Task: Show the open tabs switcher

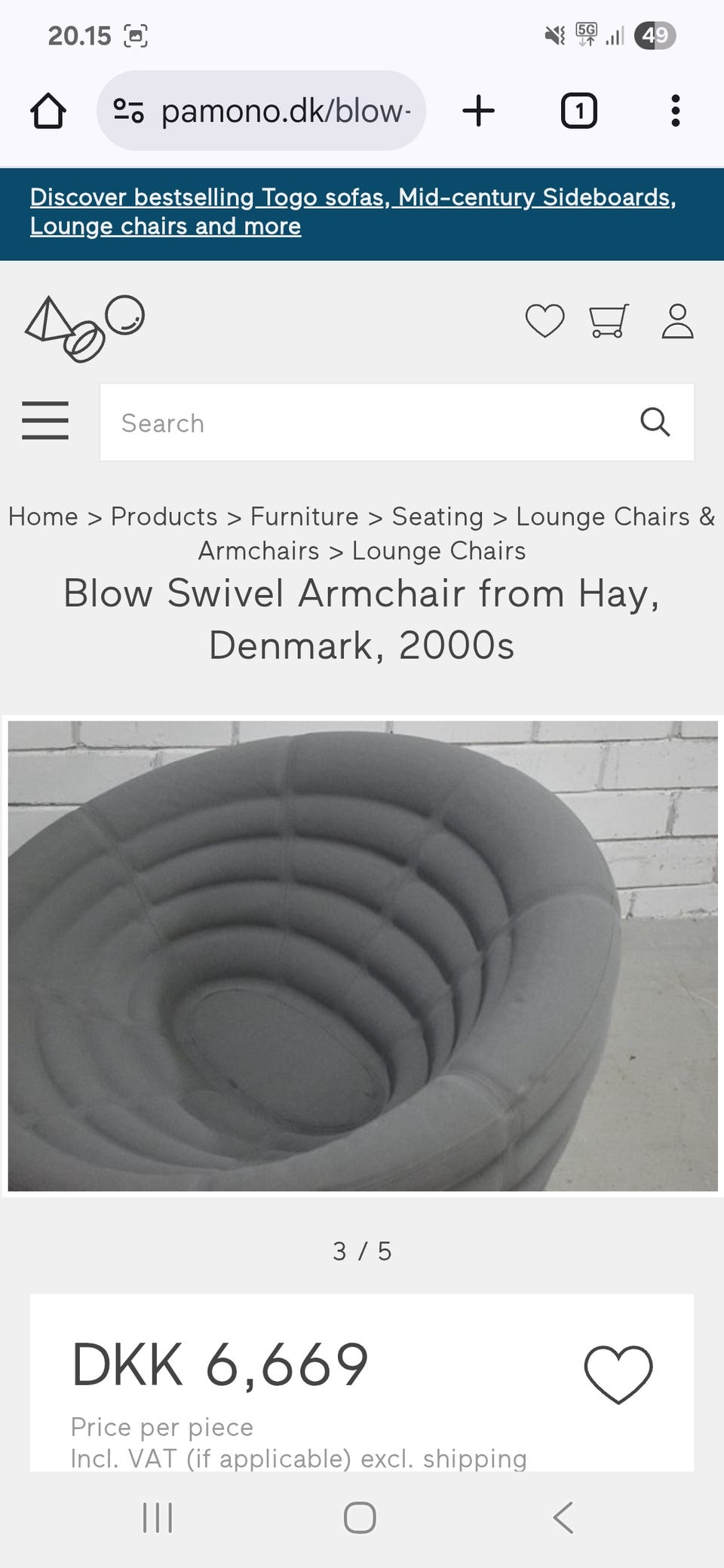Action: 578,112
